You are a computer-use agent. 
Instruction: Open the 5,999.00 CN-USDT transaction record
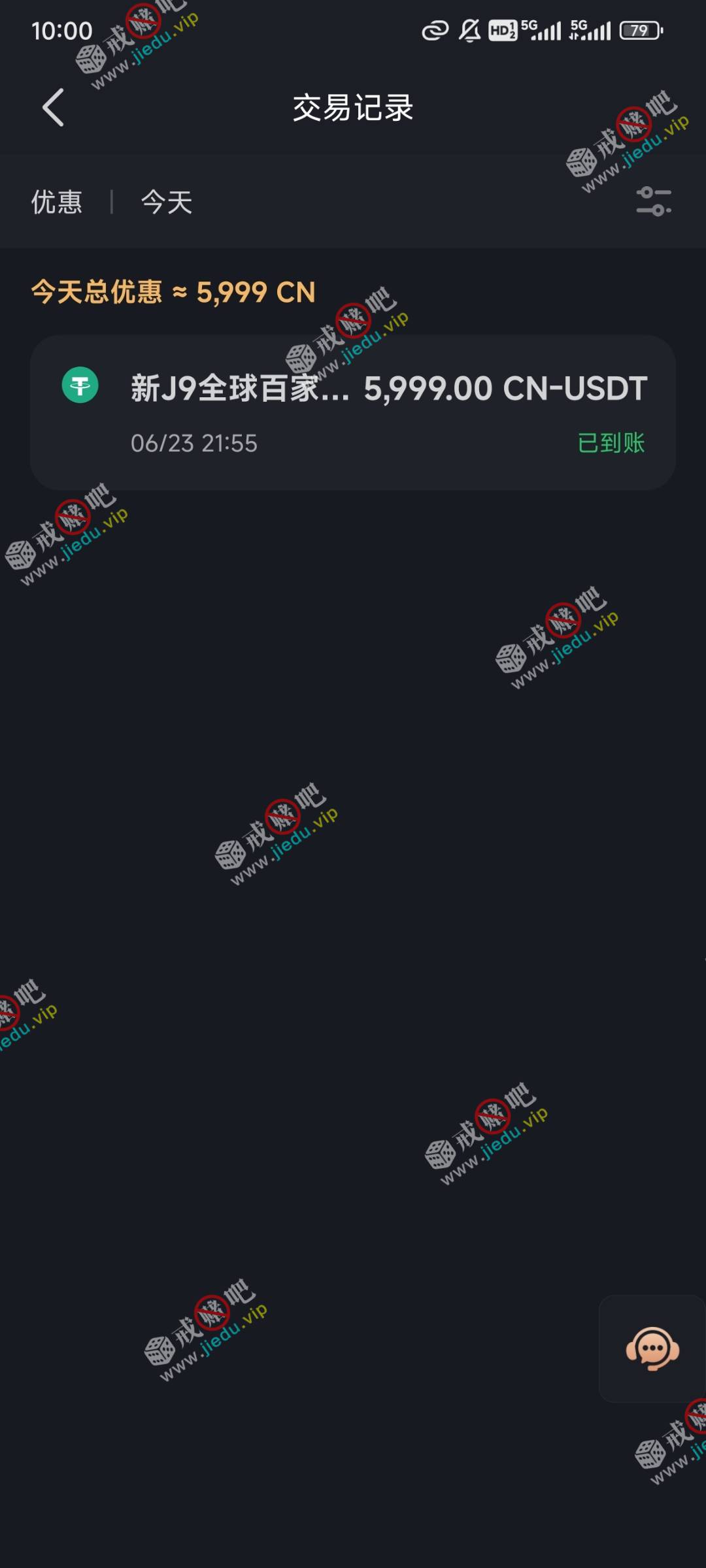[x=353, y=413]
